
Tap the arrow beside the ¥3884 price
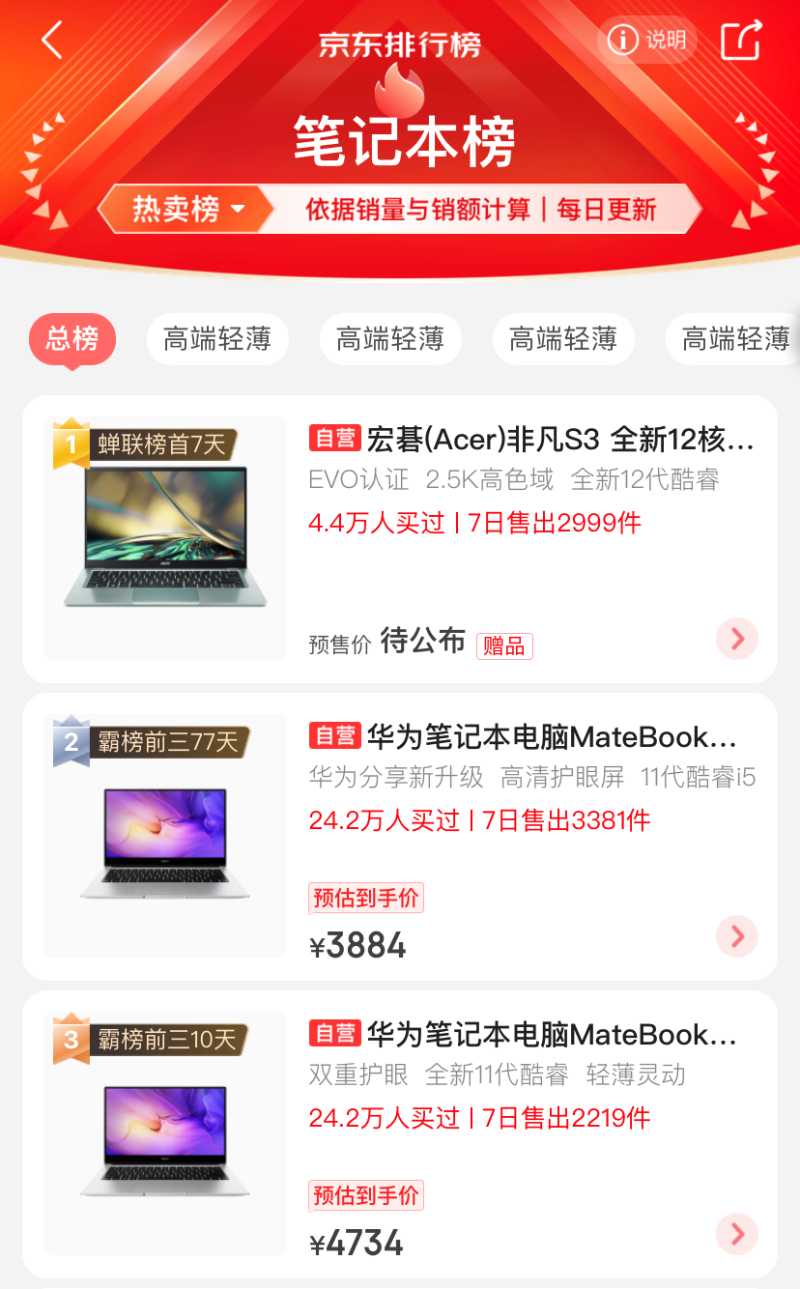[737, 937]
